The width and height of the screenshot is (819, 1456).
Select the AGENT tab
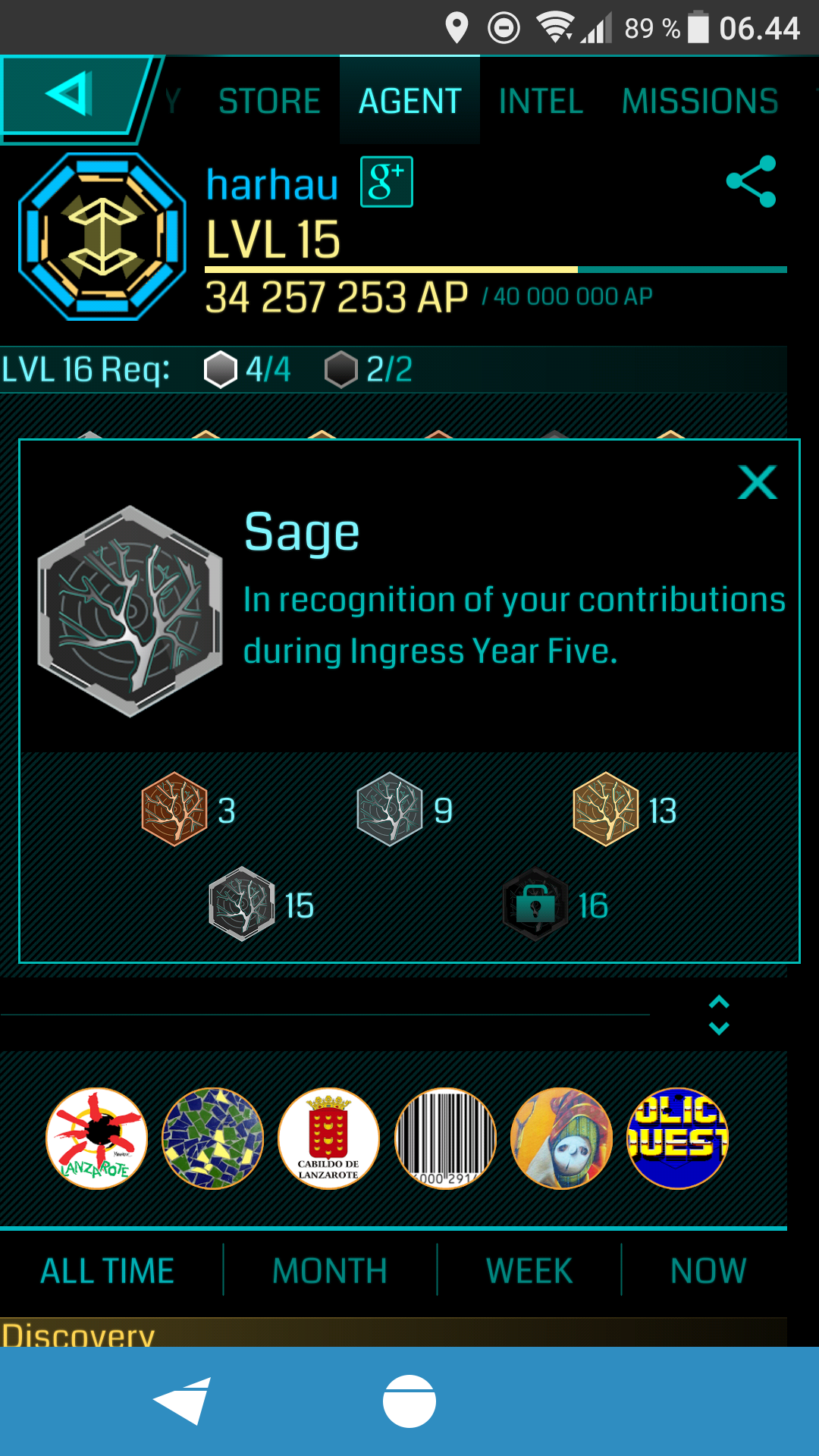pos(410,102)
